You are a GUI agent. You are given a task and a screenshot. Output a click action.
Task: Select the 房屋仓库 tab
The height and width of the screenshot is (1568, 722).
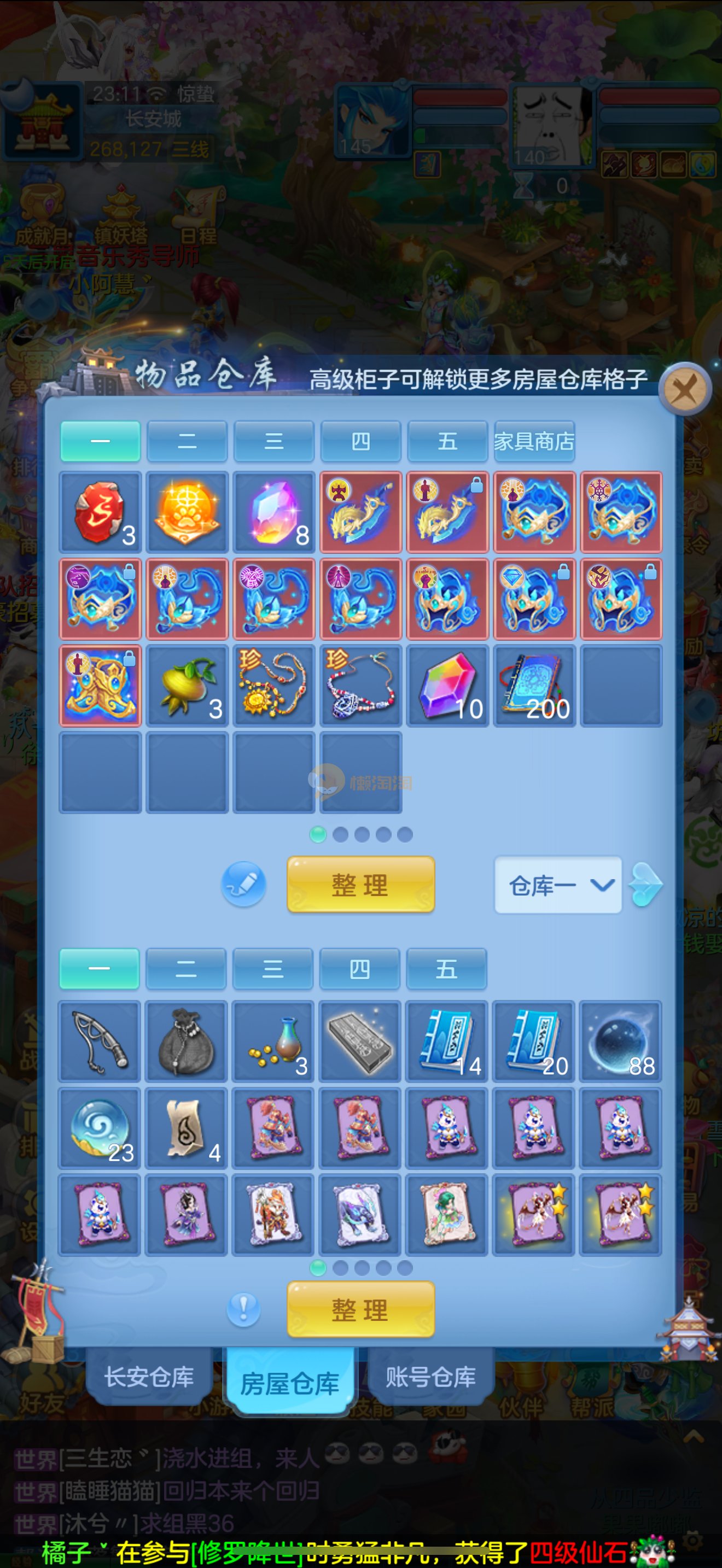pos(290,1384)
